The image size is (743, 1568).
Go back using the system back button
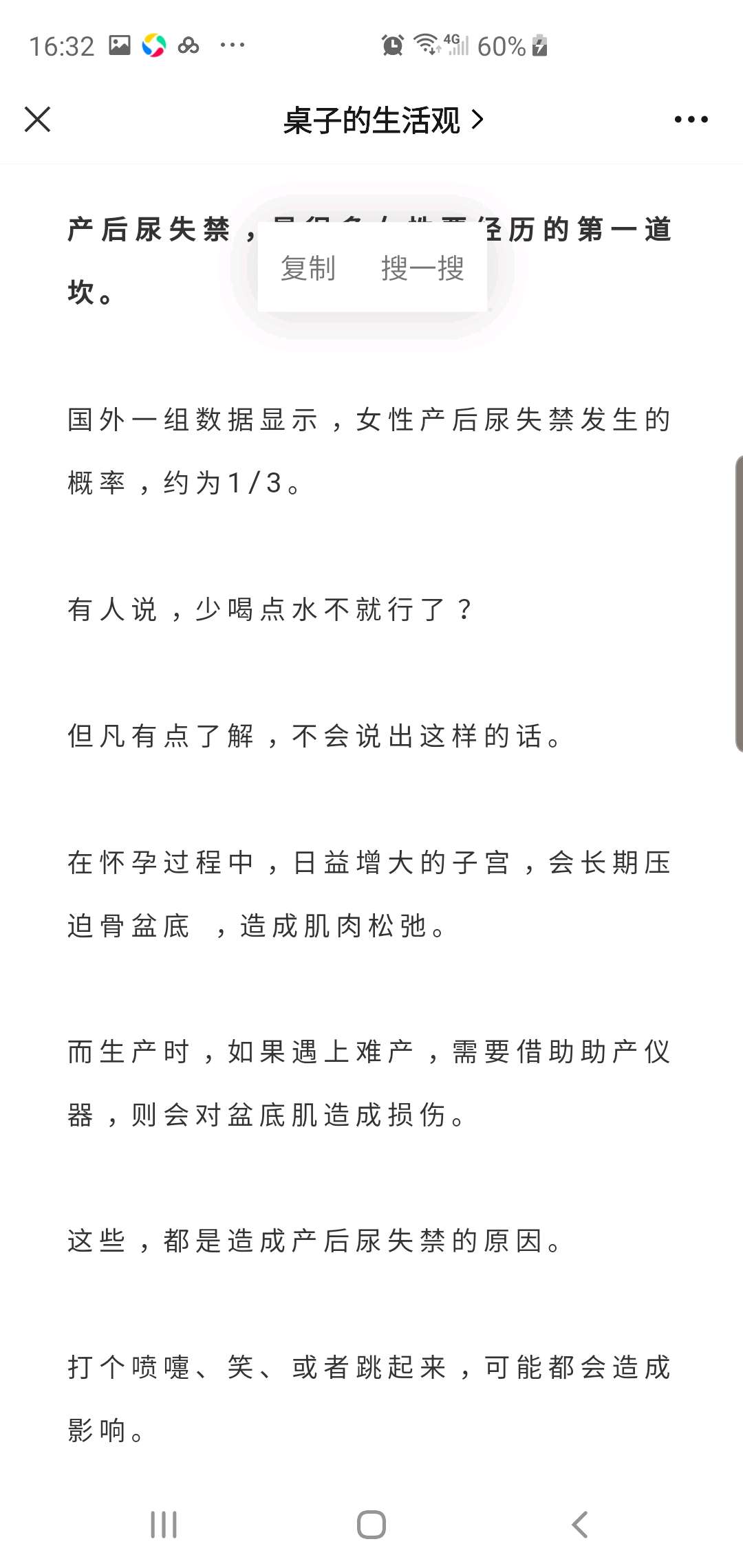(x=579, y=1525)
